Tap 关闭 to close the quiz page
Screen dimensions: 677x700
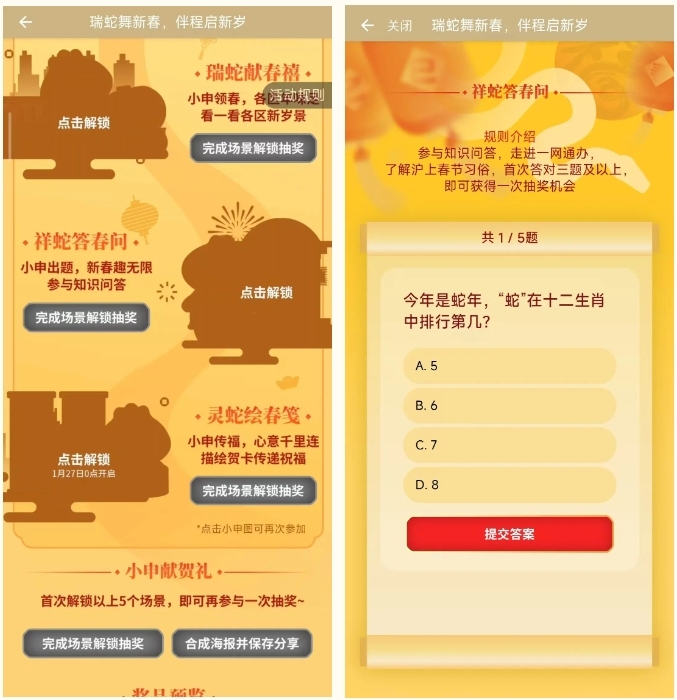click(400, 25)
